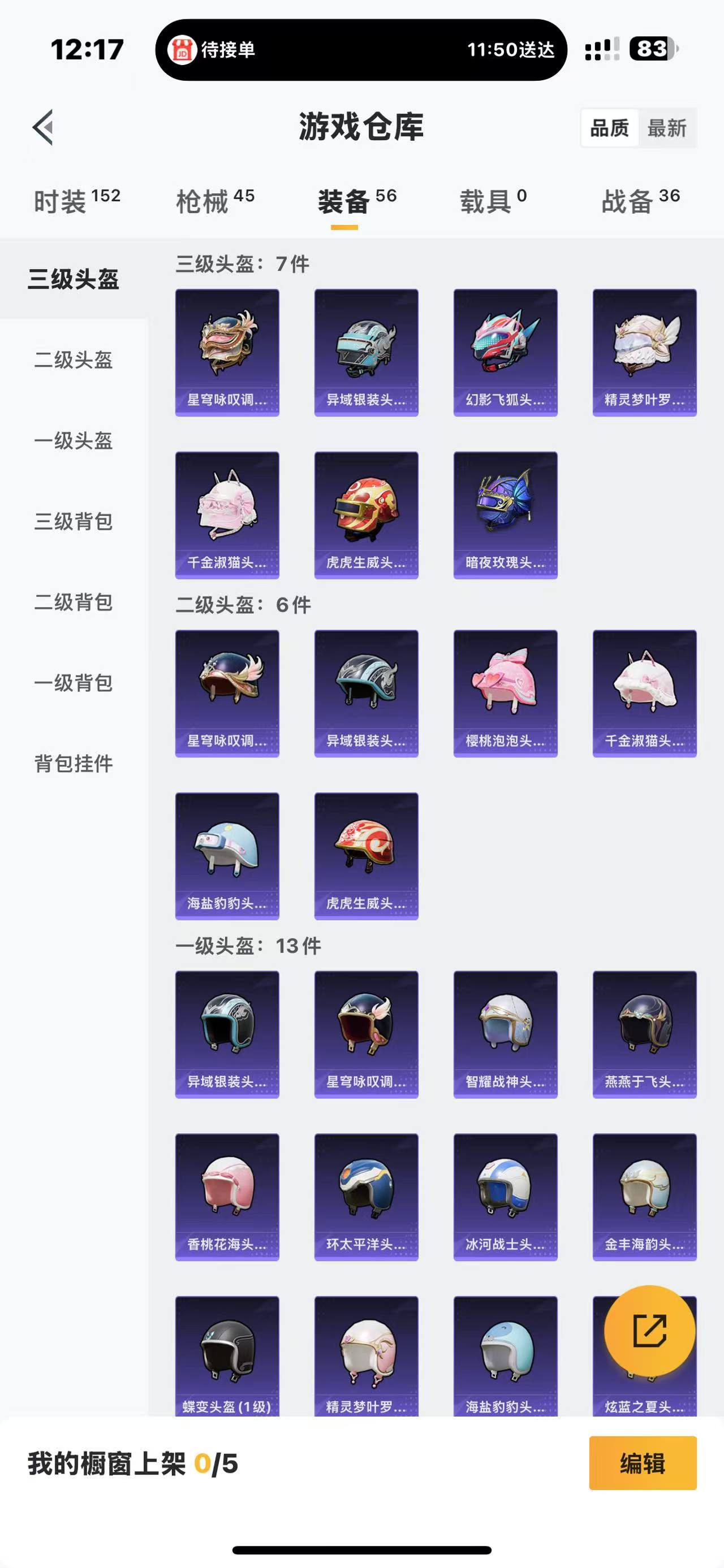Screen dimensions: 724x1568
Task: Tap the 编辑 button
Action: 643,1463
